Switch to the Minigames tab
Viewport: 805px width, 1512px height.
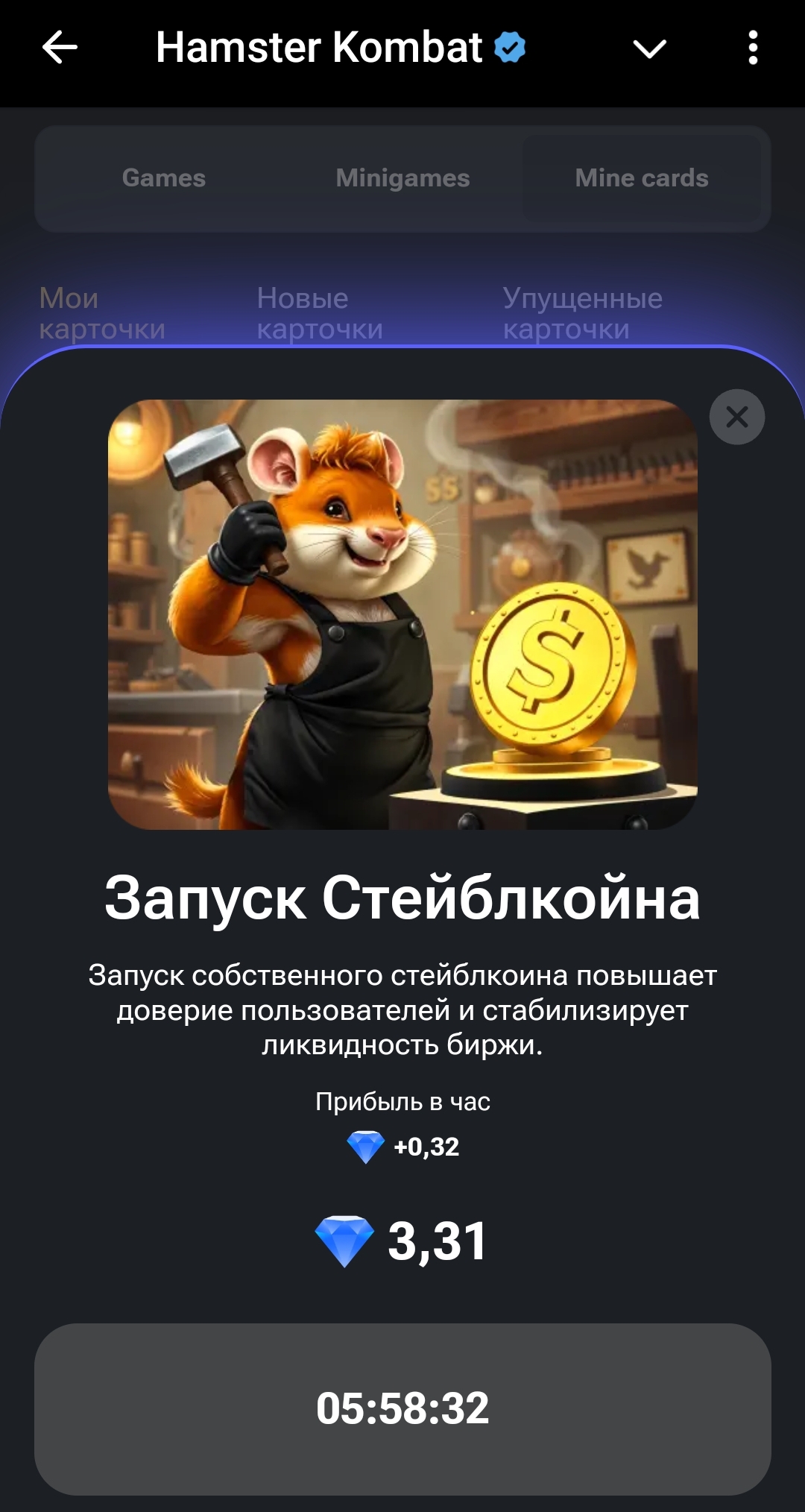coord(402,178)
